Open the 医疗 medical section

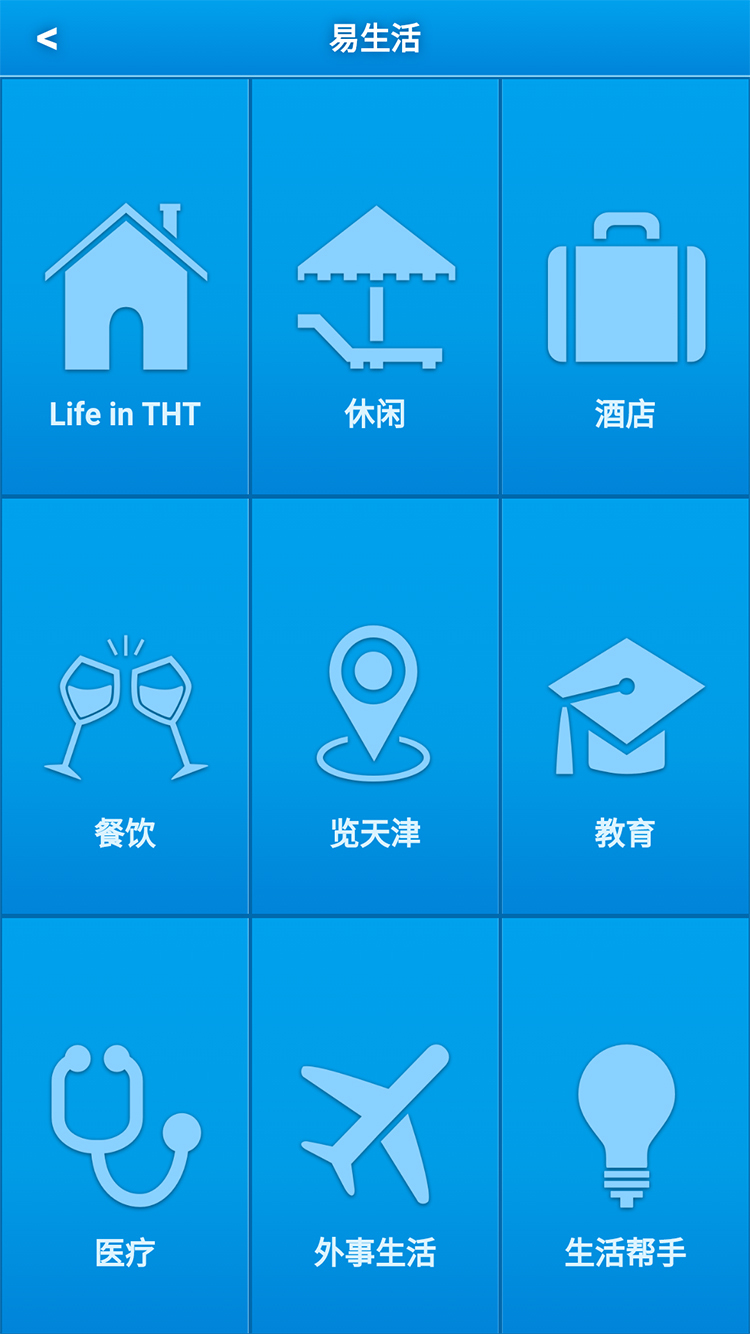125,1126
